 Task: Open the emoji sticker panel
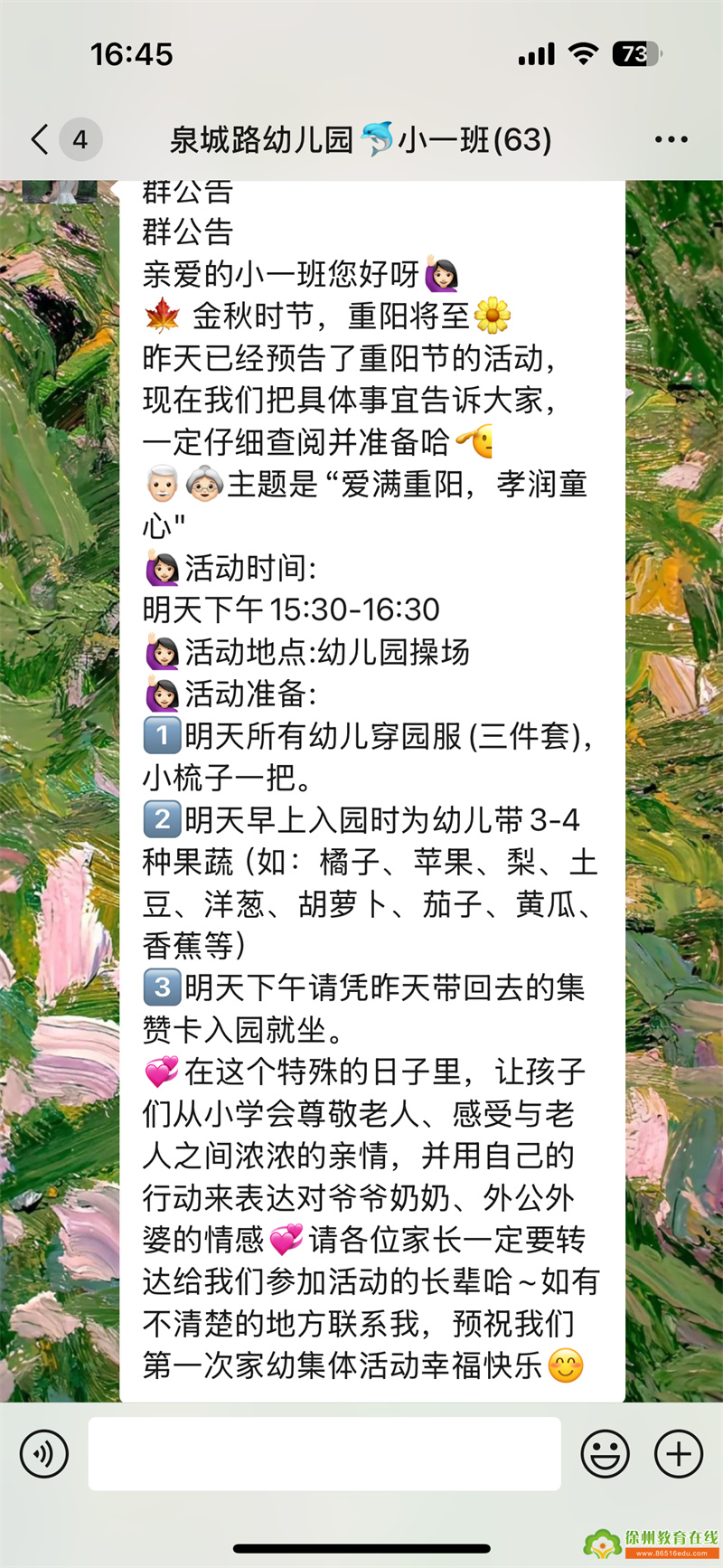[x=605, y=1453]
